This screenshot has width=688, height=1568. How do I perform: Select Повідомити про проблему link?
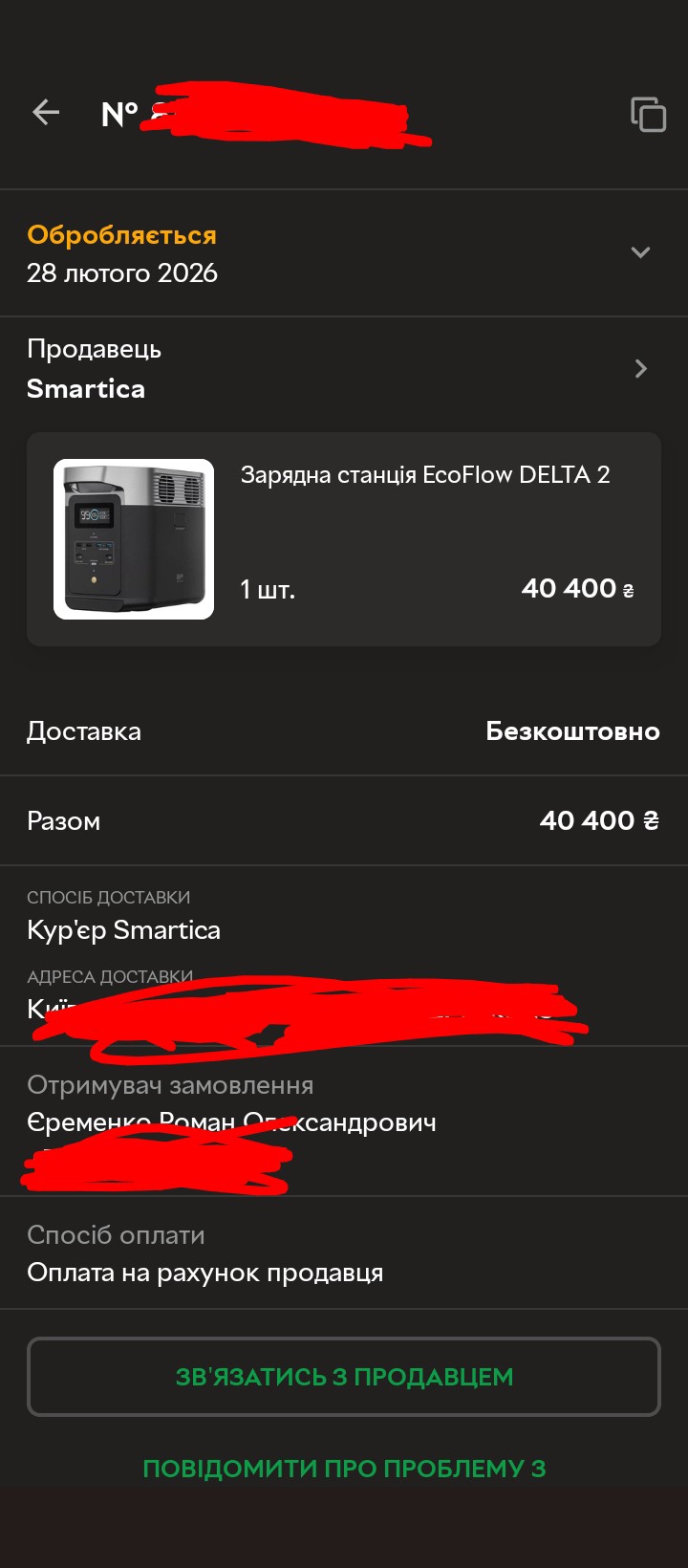click(344, 1469)
